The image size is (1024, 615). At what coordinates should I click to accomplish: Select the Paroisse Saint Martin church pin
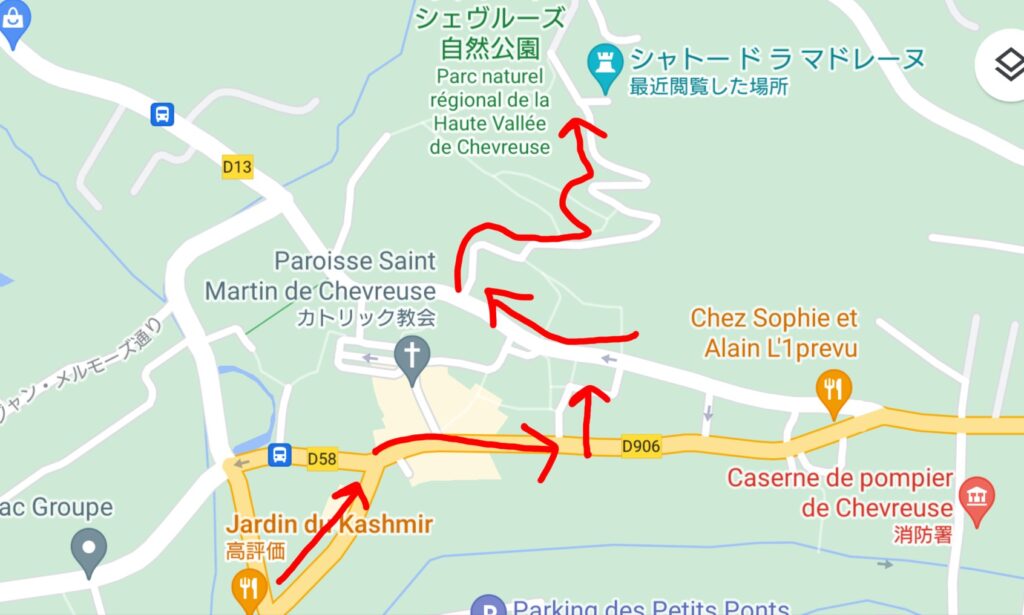(411, 357)
